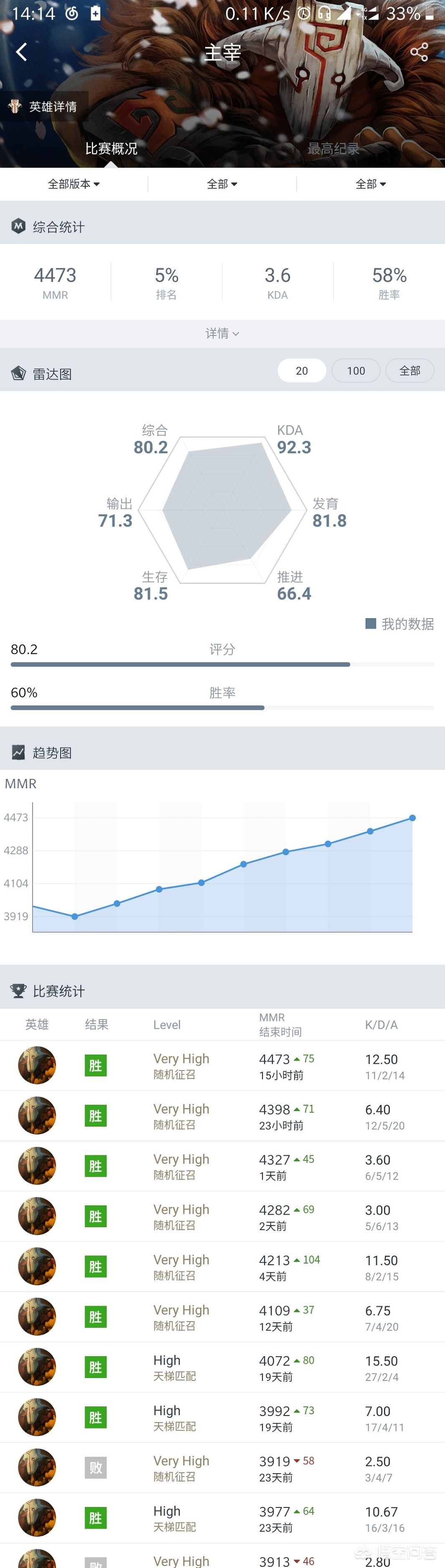
Task: Select the 比赛概况 tab
Action: coord(111,149)
